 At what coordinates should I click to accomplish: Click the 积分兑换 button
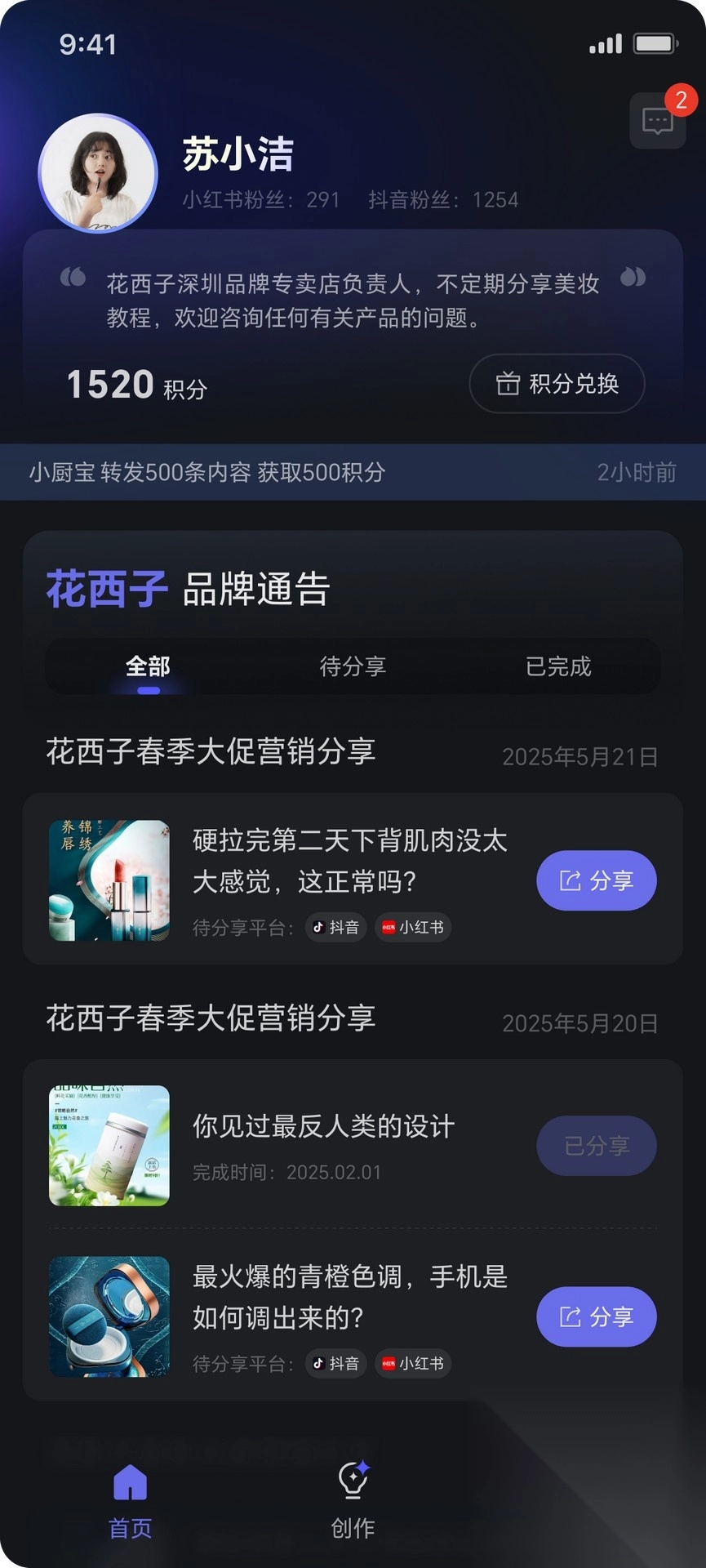(x=557, y=384)
